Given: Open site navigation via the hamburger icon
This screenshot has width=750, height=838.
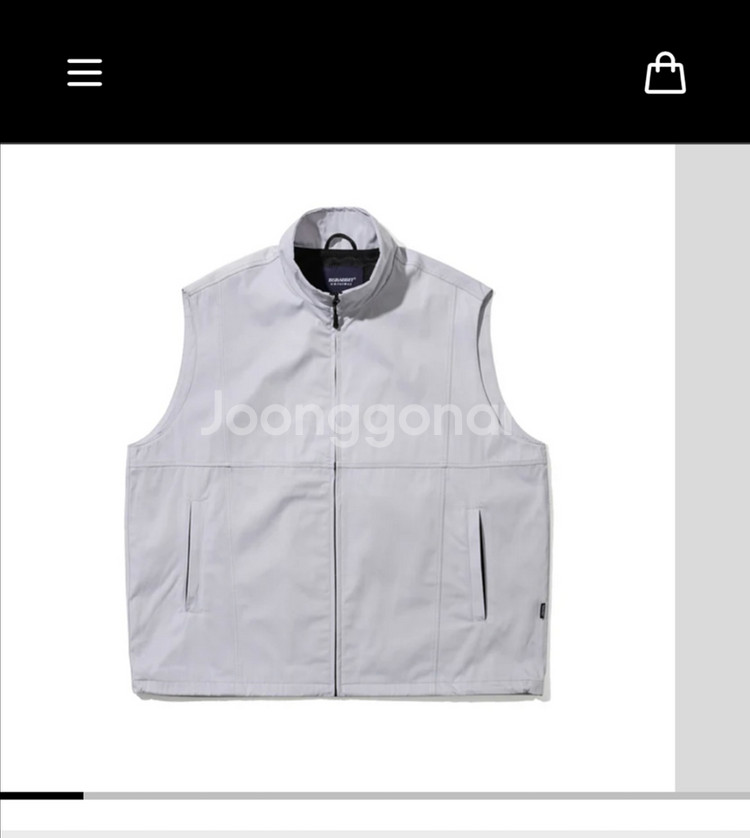Looking at the screenshot, I should click(x=84, y=72).
